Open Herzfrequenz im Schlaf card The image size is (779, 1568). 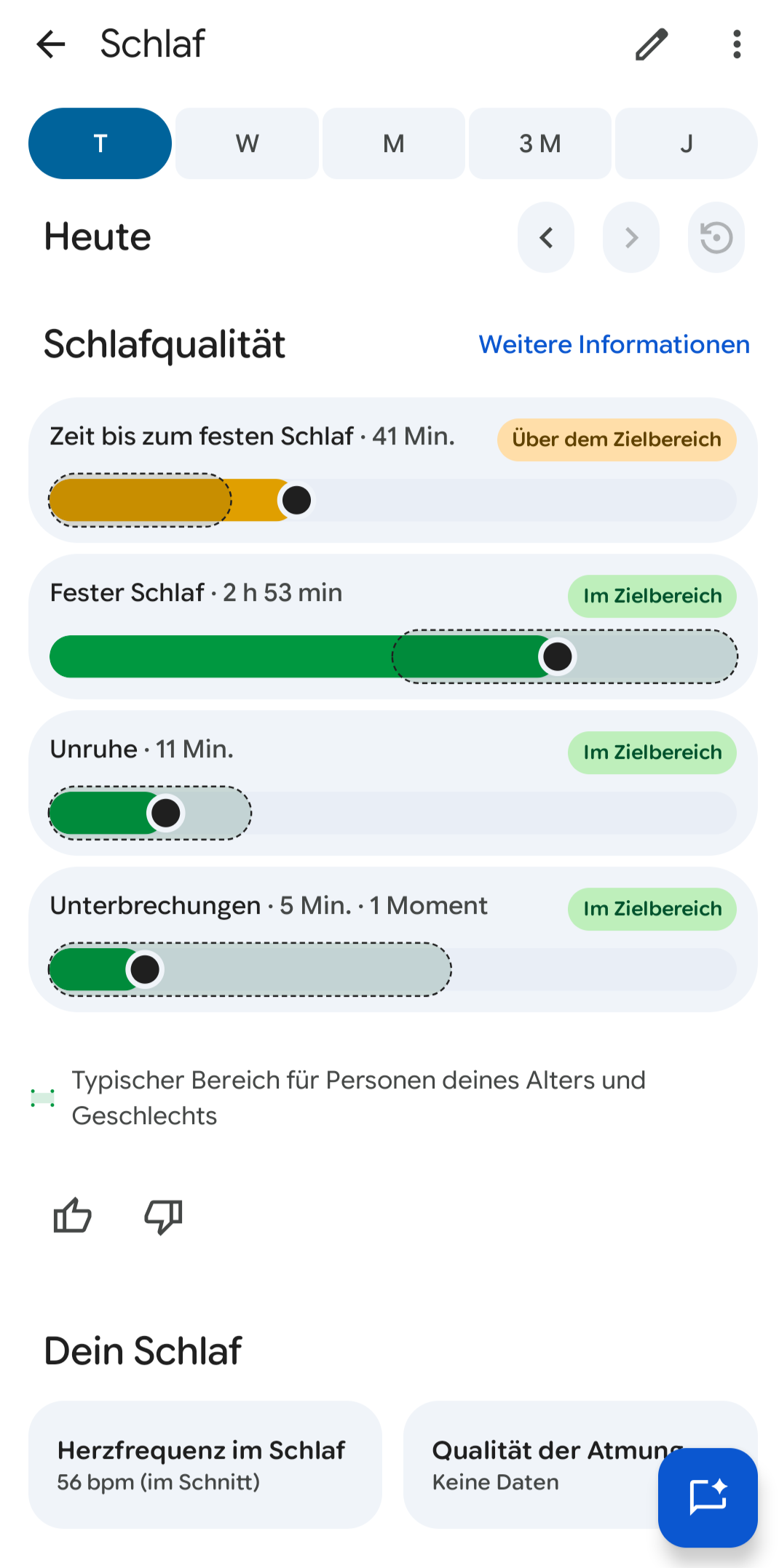205,1465
